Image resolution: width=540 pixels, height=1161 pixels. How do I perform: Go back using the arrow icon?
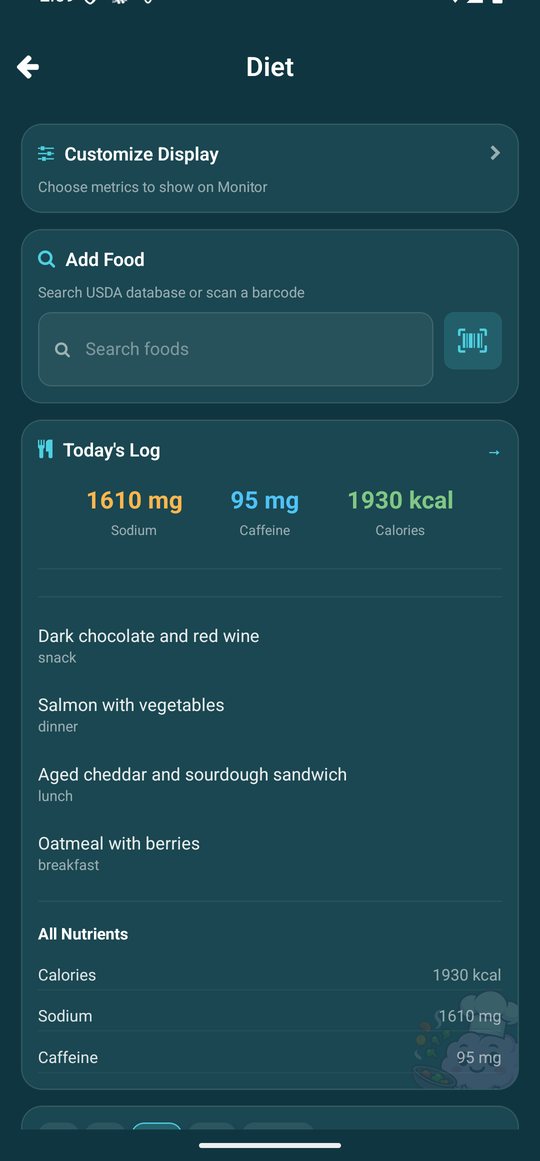point(28,67)
